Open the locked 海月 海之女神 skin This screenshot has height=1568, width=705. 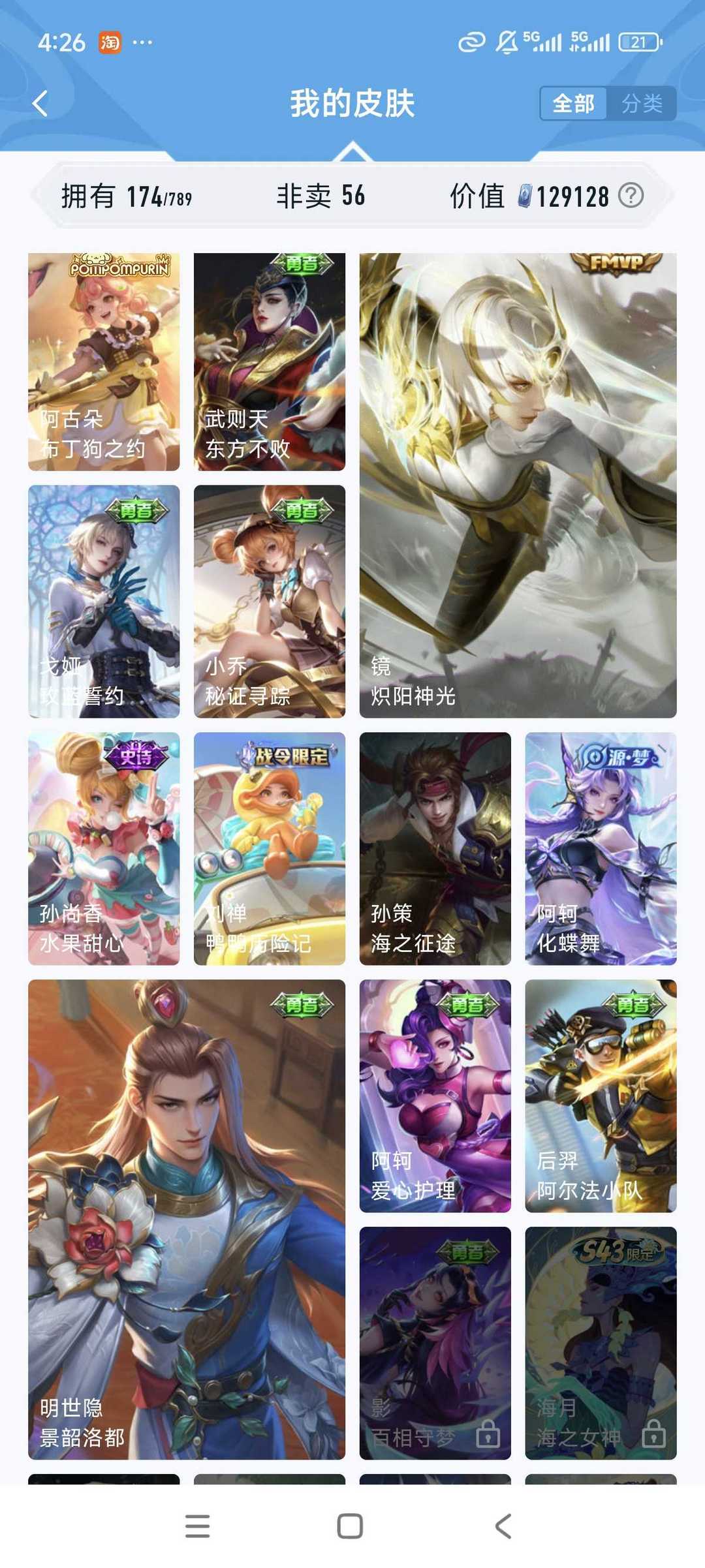pyautogui.click(x=601, y=1343)
